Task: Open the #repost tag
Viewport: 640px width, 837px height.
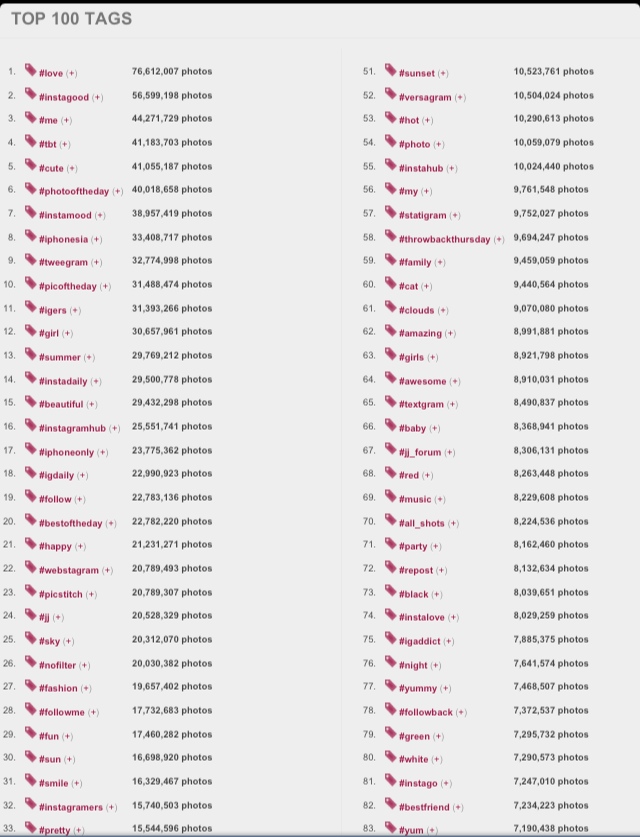Action: [x=416, y=570]
